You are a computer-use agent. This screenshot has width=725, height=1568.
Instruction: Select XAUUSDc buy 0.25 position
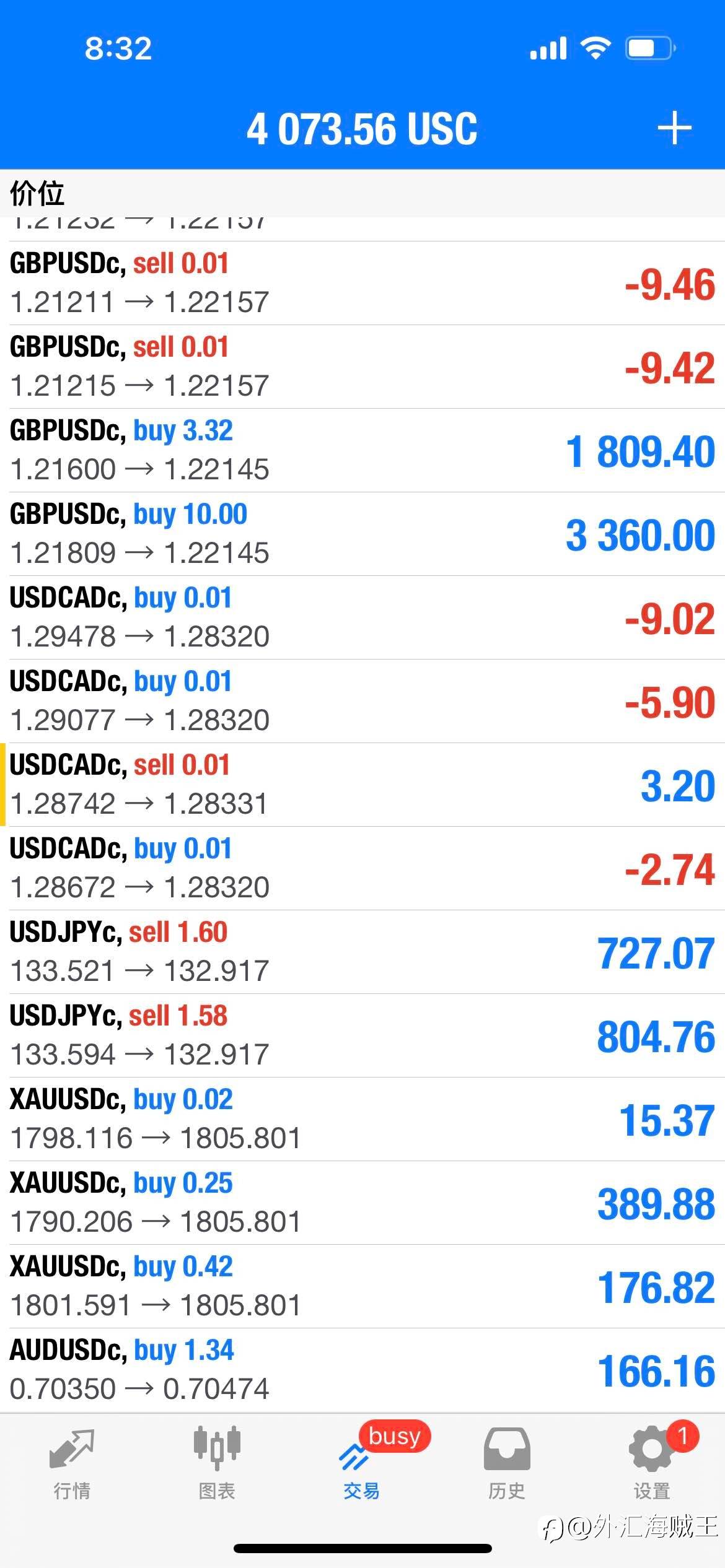click(362, 1203)
